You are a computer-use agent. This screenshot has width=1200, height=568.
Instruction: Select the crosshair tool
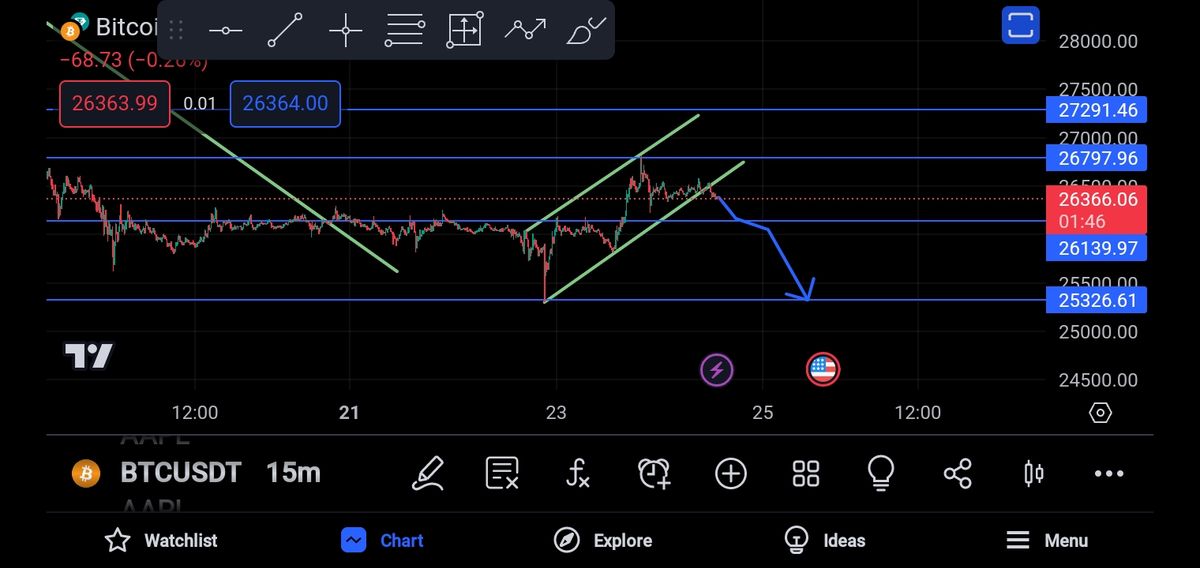tap(345, 30)
